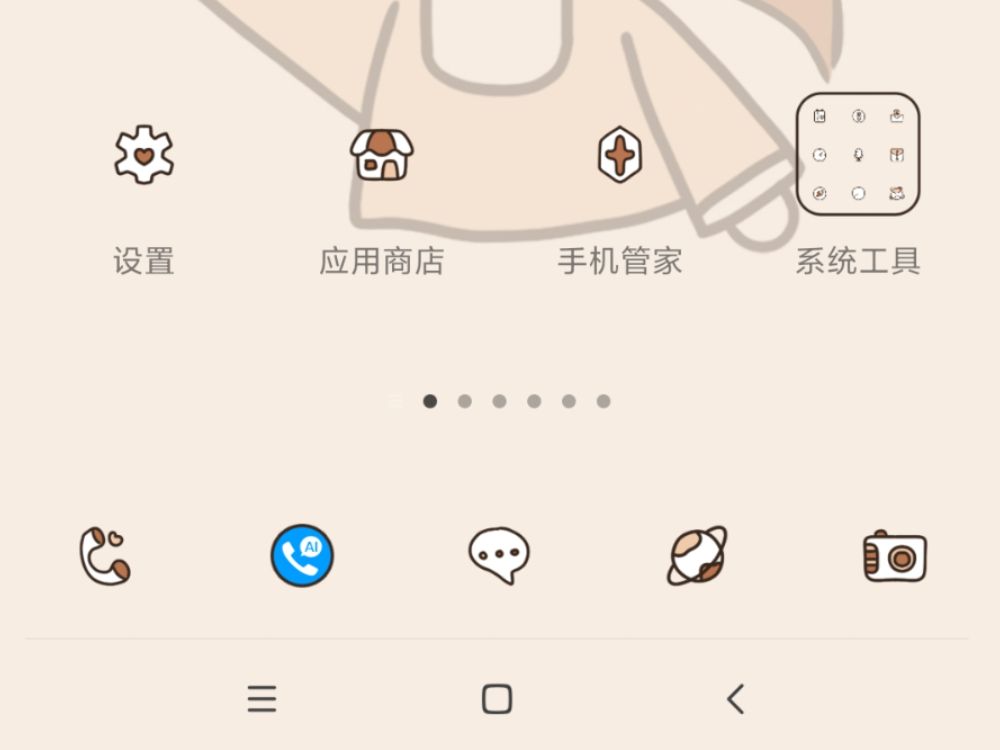Tap the home page indicator dots
1000x750 pixels.
499,401
